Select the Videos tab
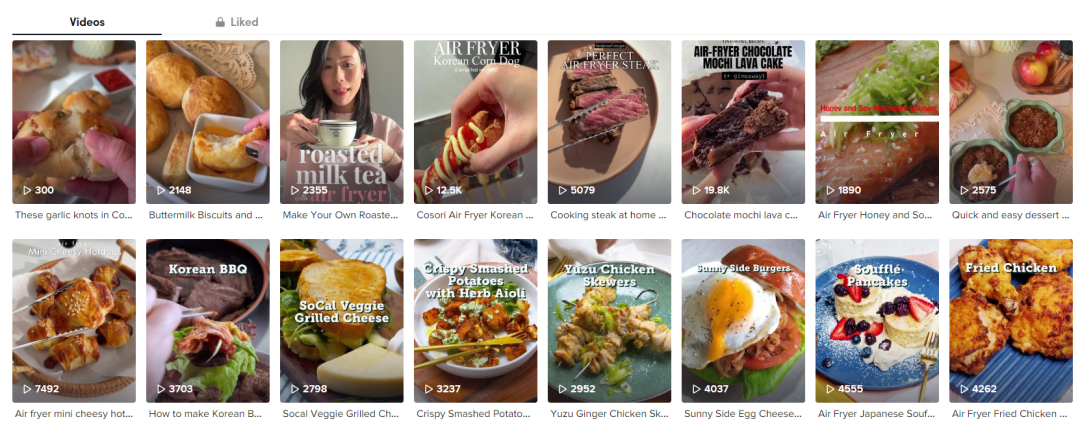The image size is (1080, 430). (x=87, y=21)
